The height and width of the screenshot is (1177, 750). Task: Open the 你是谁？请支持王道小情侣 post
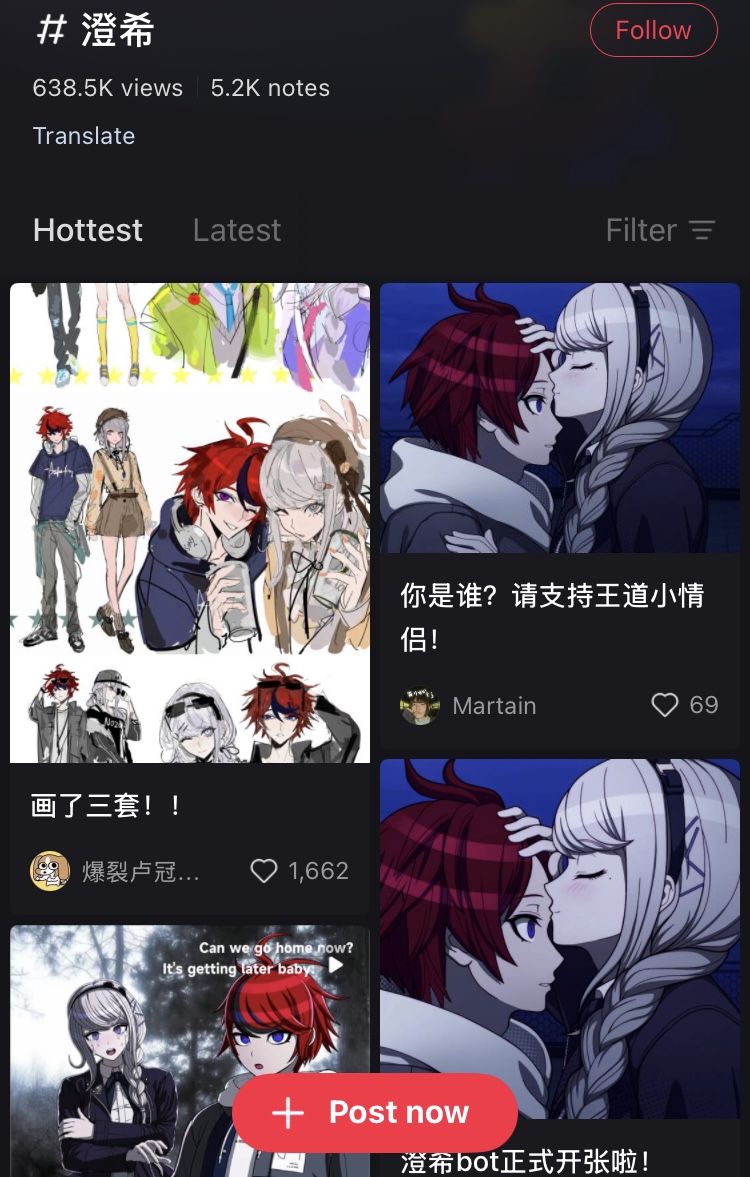[x=560, y=418]
